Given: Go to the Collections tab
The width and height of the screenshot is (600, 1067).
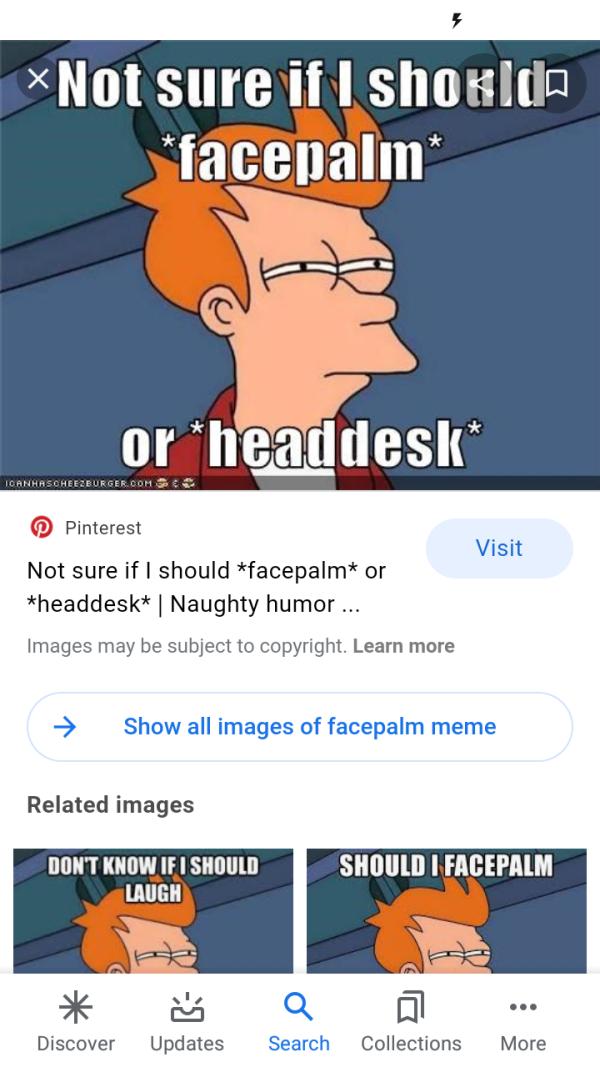Looking at the screenshot, I should (411, 1022).
